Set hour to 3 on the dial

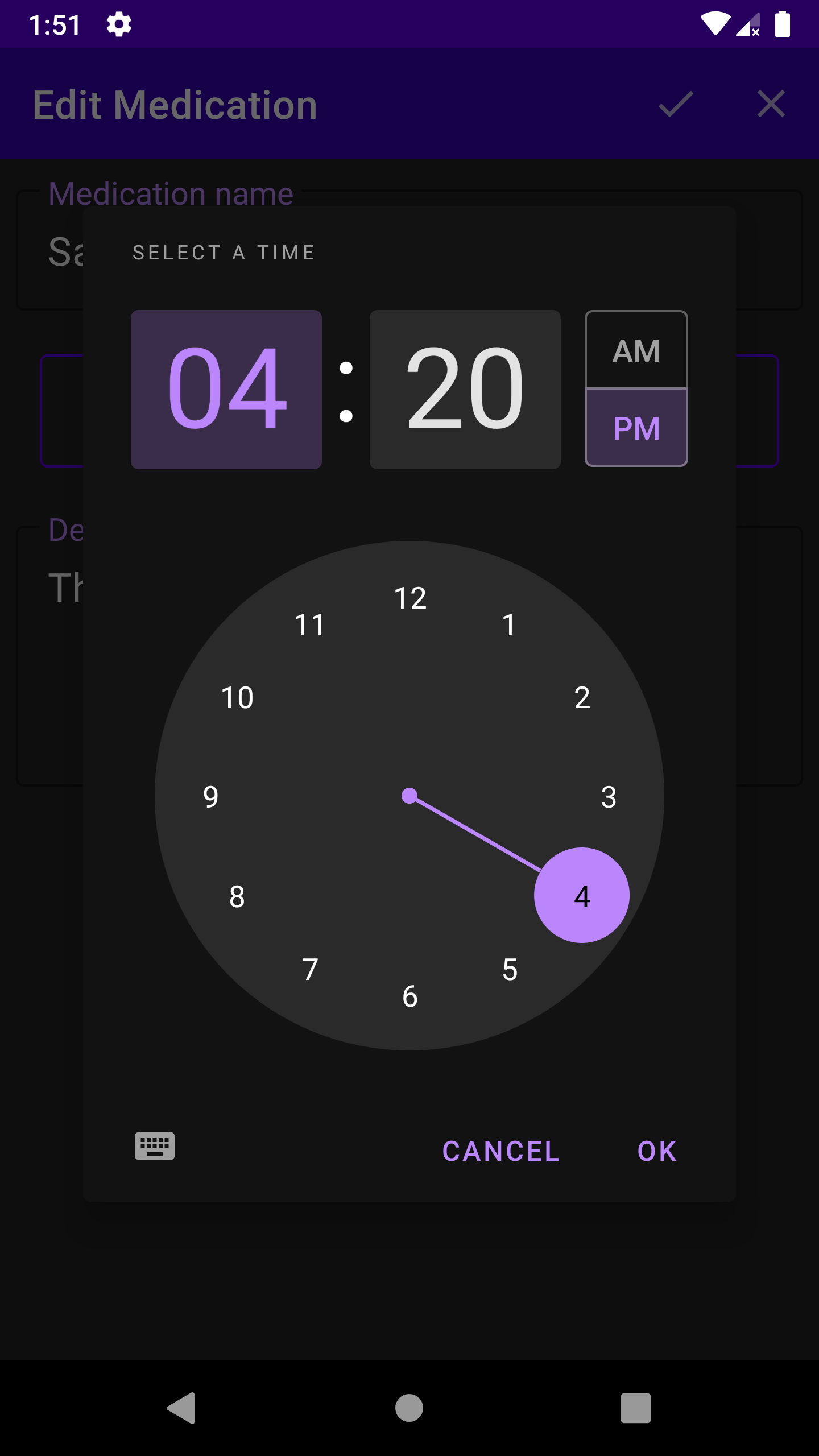[609, 797]
